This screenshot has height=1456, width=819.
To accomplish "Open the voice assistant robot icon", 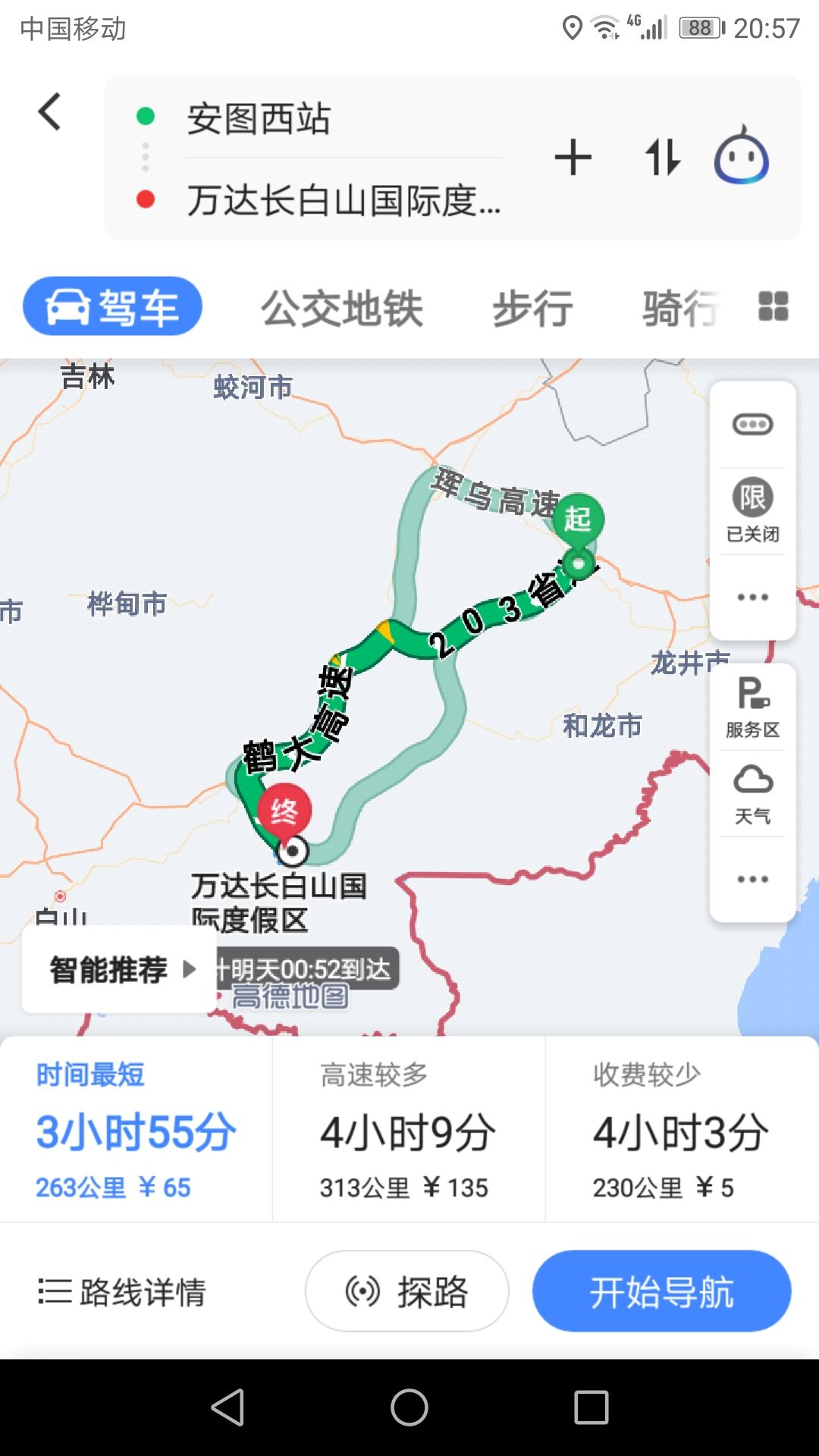I will pyautogui.click(x=741, y=155).
